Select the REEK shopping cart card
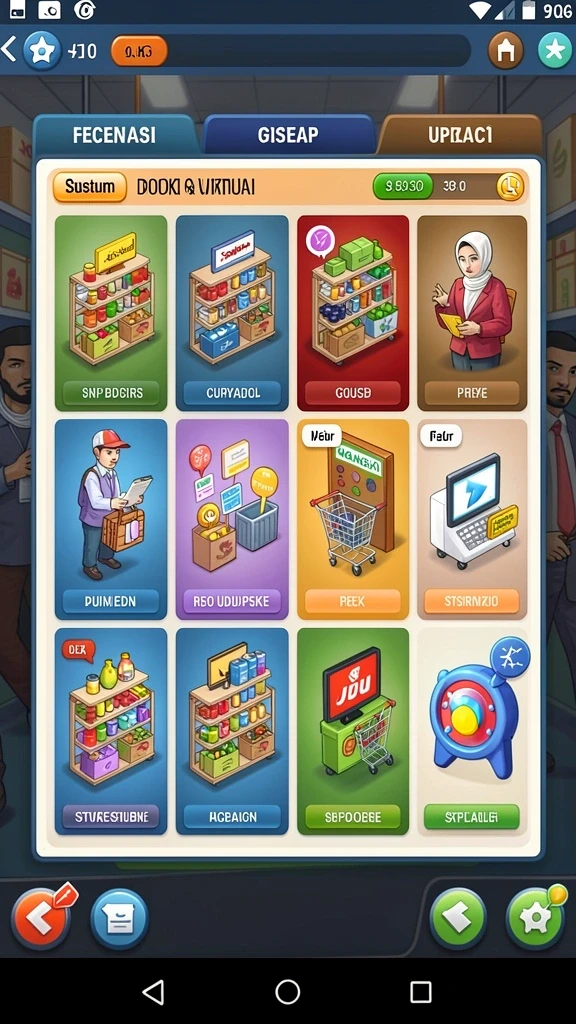The image size is (576, 1024). (353, 519)
